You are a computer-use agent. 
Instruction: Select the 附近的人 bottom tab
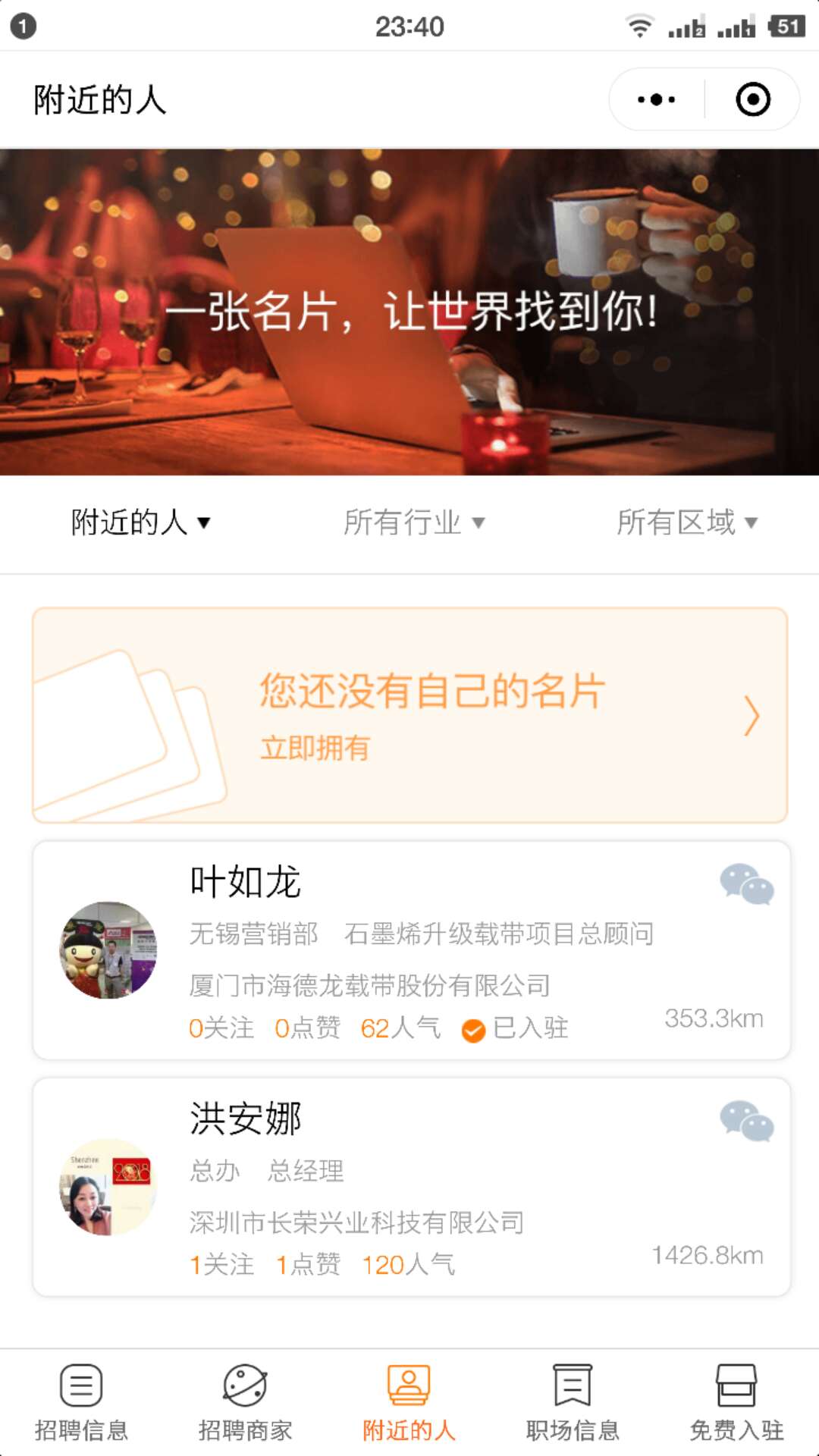tap(409, 1403)
